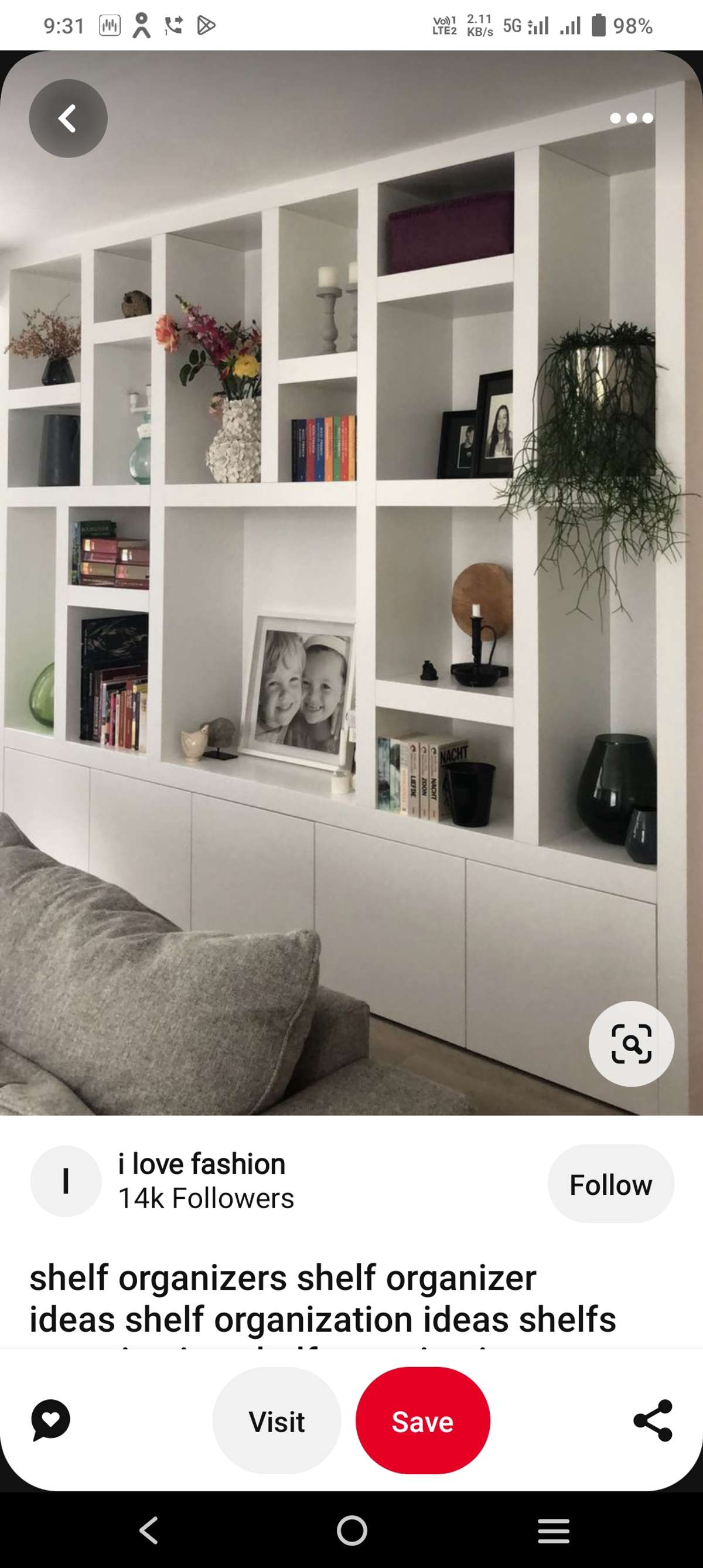The height and width of the screenshot is (1568, 703).
Task: Share this pin
Action: pos(653,1420)
